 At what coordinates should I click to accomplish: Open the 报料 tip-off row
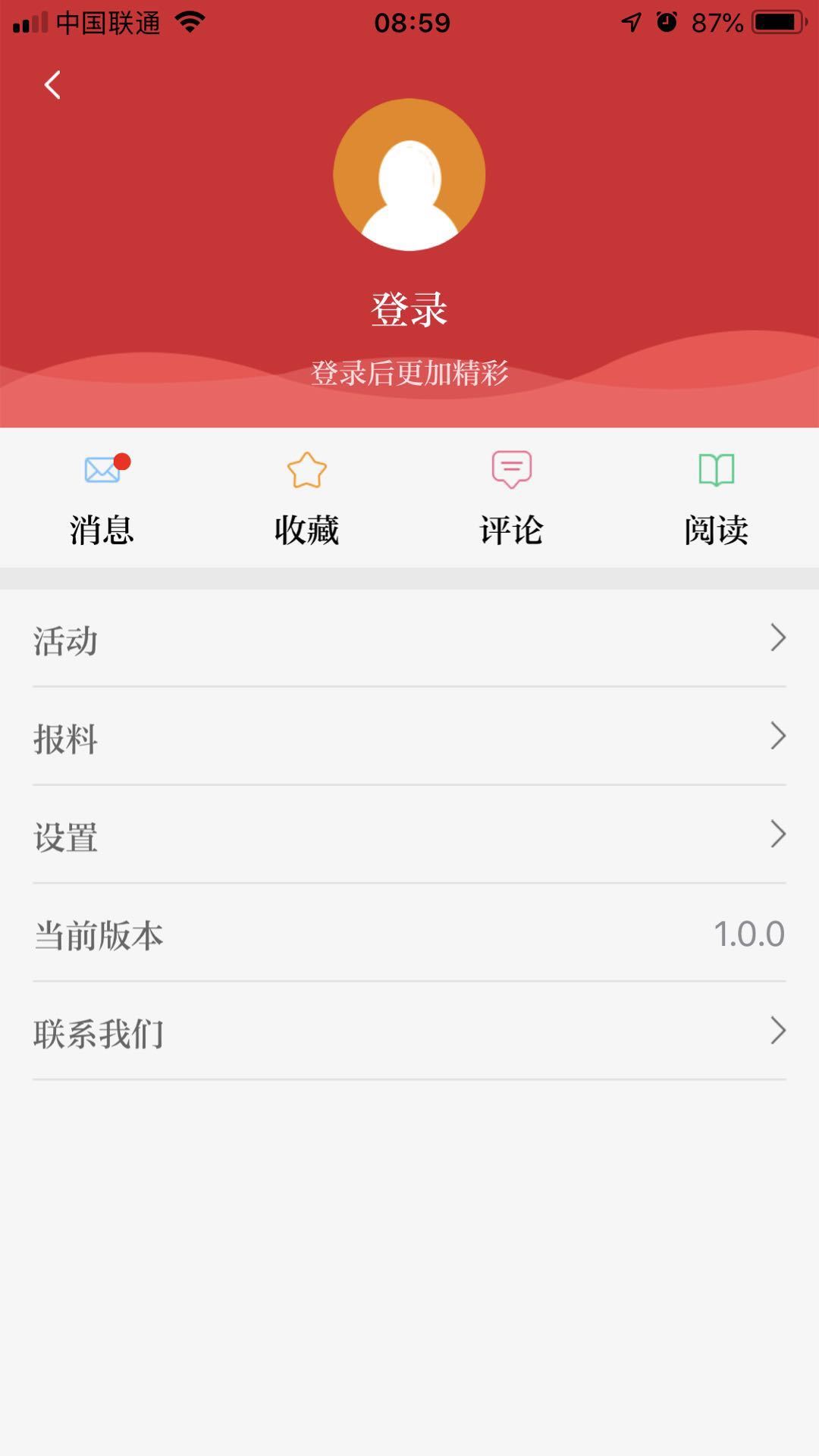tap(409, 737)
